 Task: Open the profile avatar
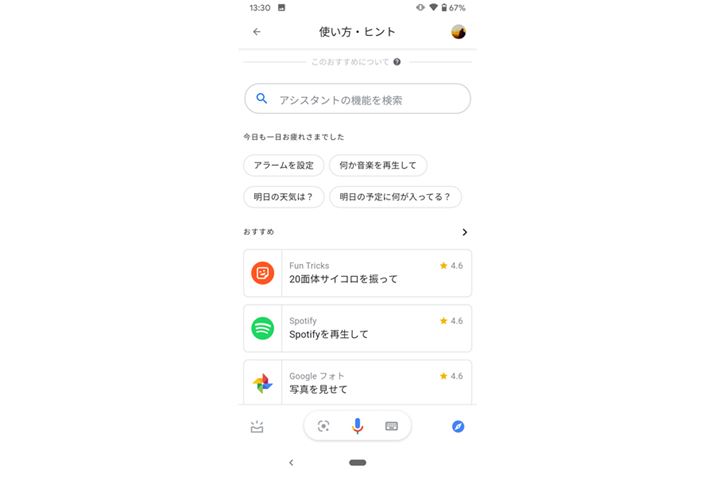pyautogui.click(x=459, y=32)
